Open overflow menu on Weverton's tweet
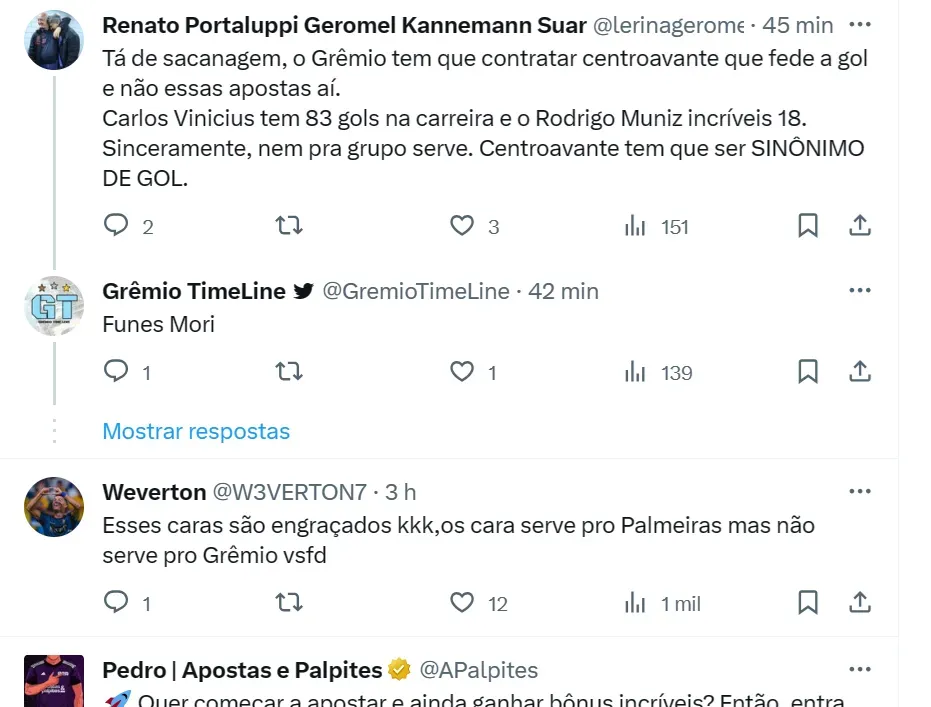Image resolution: width=931 pixels, height=707 pixels. coord(859,491)
